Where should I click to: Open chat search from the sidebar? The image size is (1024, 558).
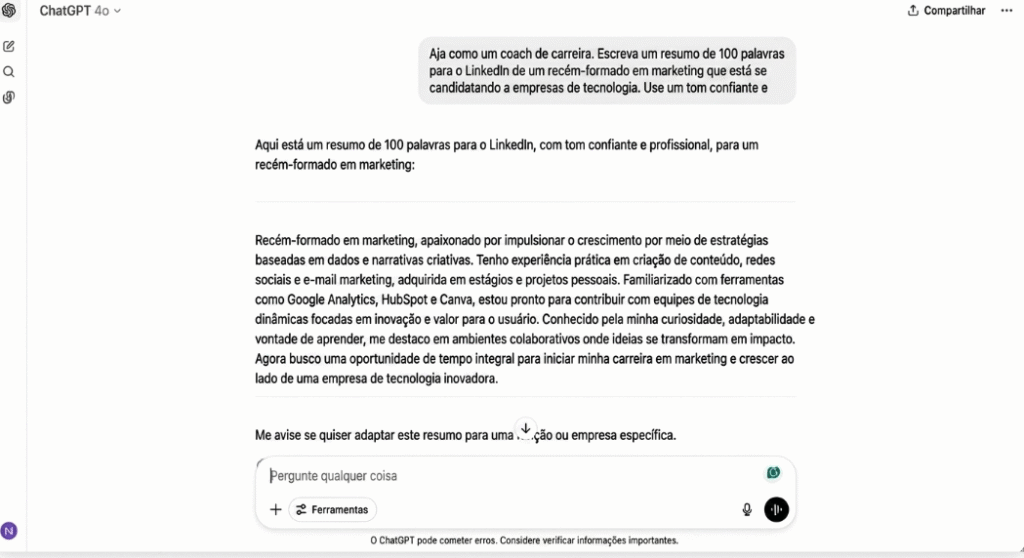tap(9, 72)
